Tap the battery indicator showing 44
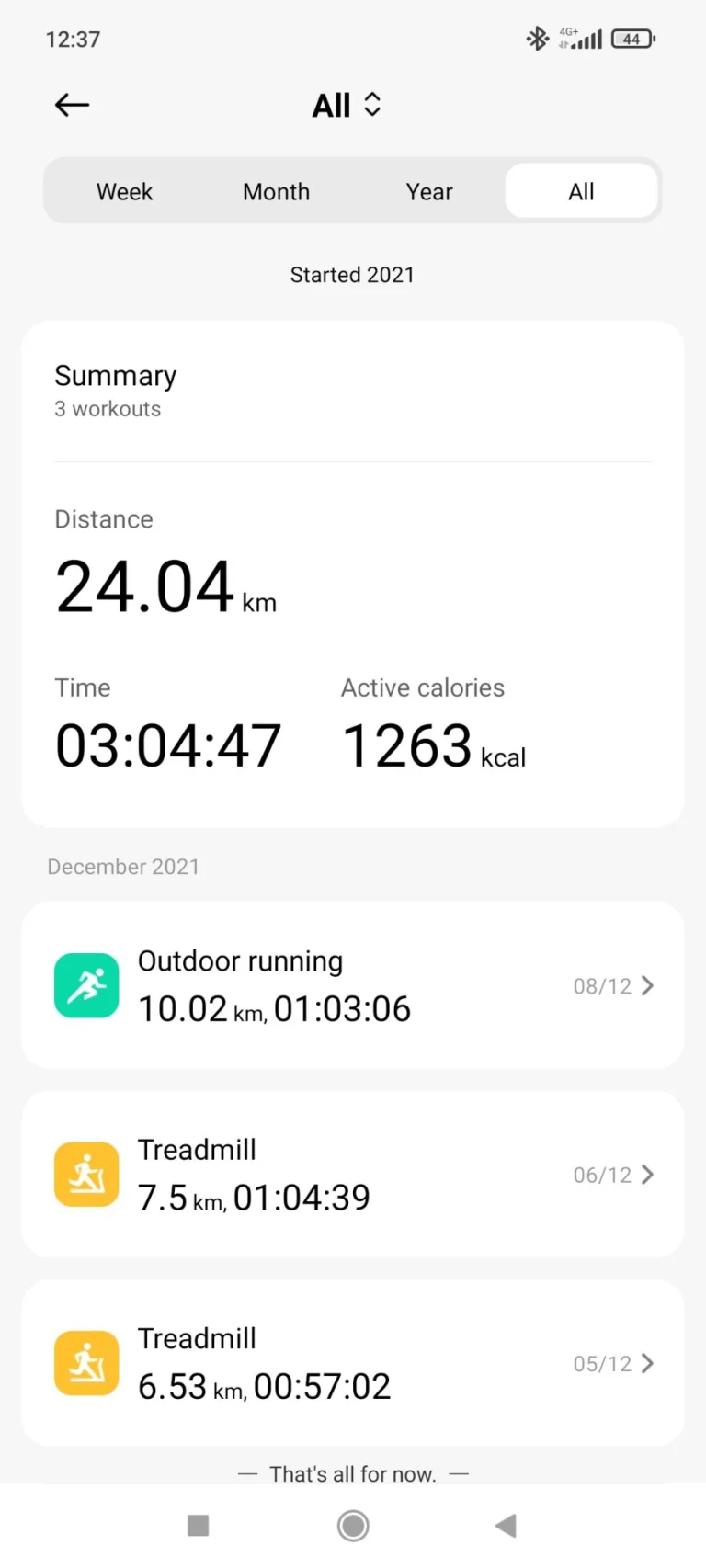 [x=632, y=39]
